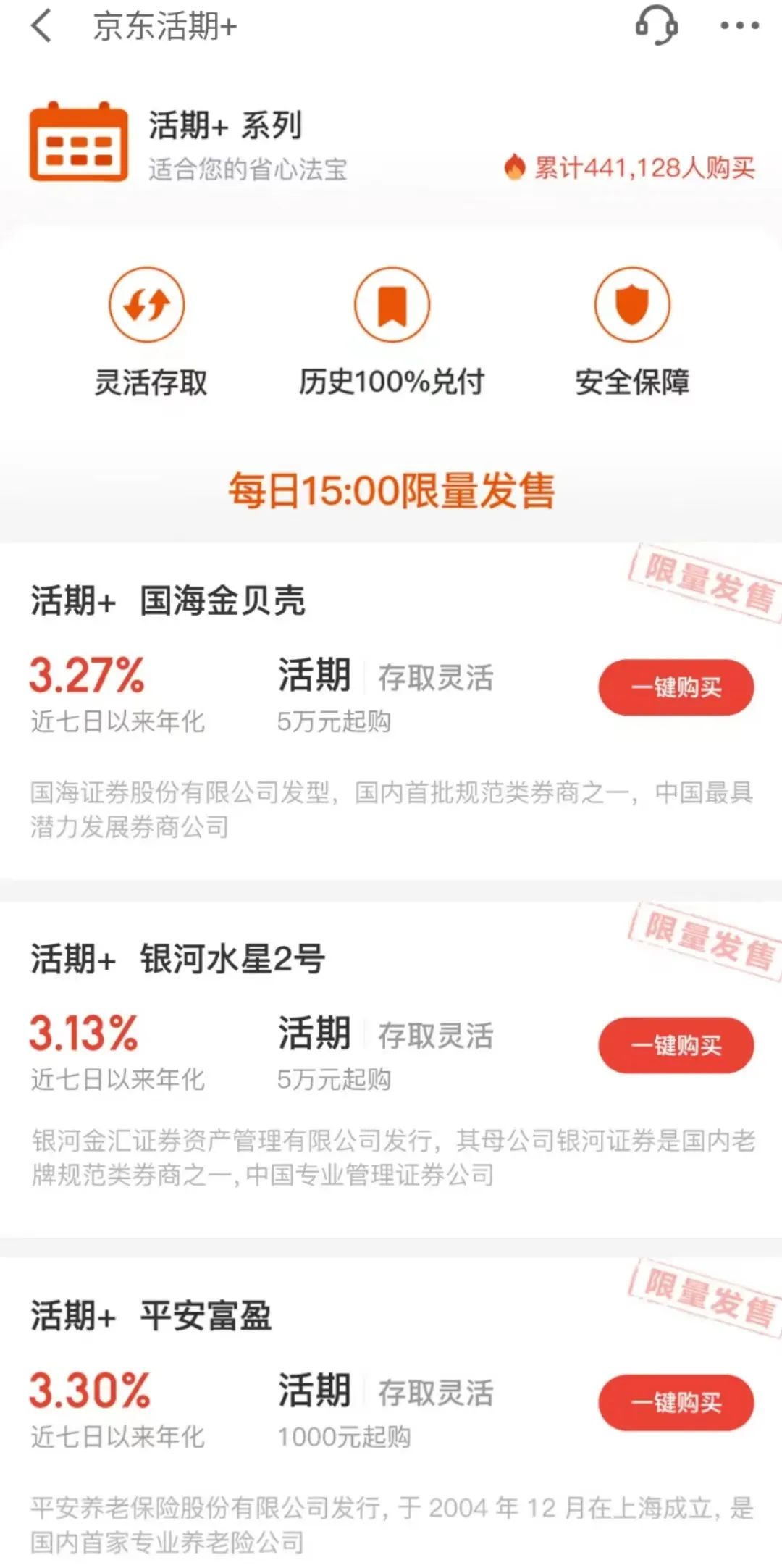The height and width of the screenshot is (1568, 782).
Task: Tap 一键购买 for 国海金贝壳
Action: pyautogui.click(x=676, y=687)
